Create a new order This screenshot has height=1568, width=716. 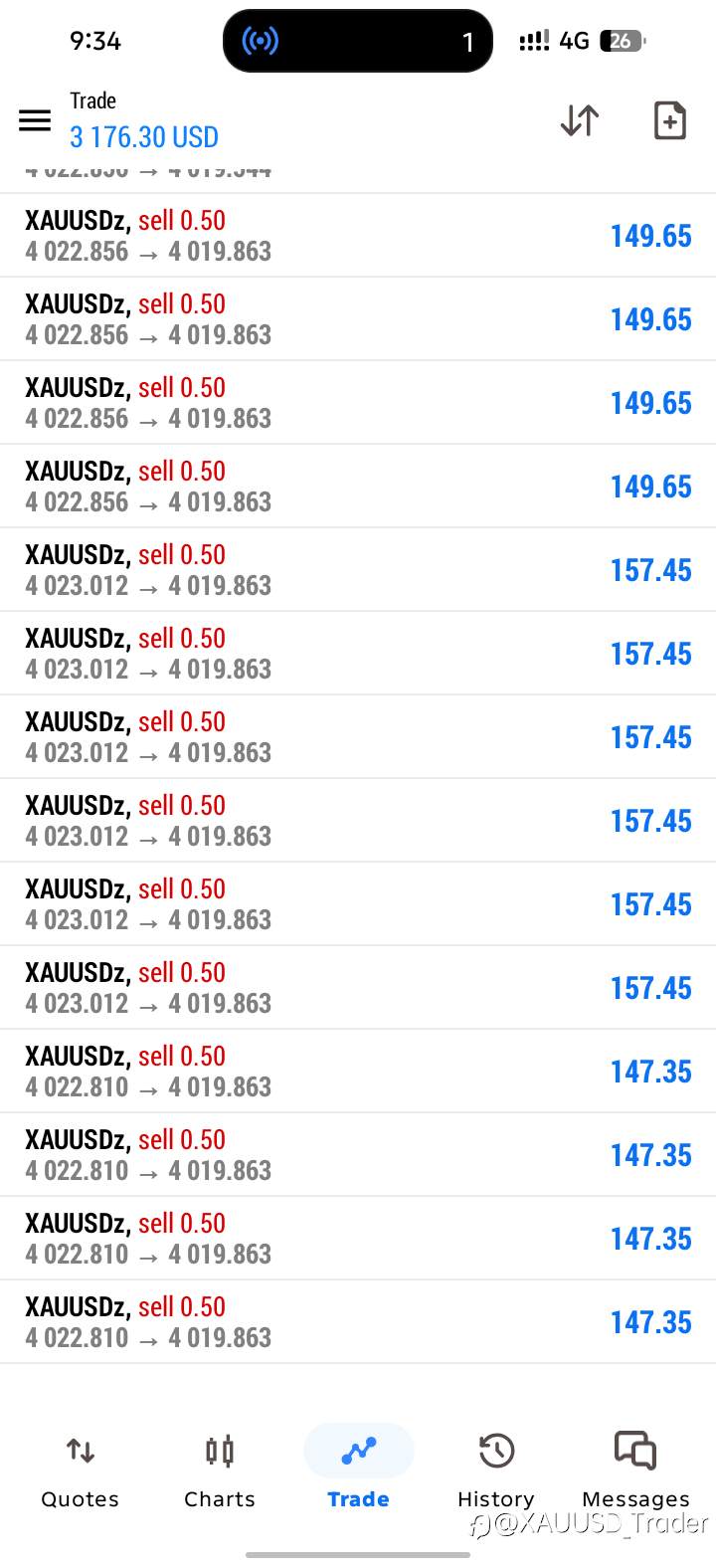coord(669,120)
